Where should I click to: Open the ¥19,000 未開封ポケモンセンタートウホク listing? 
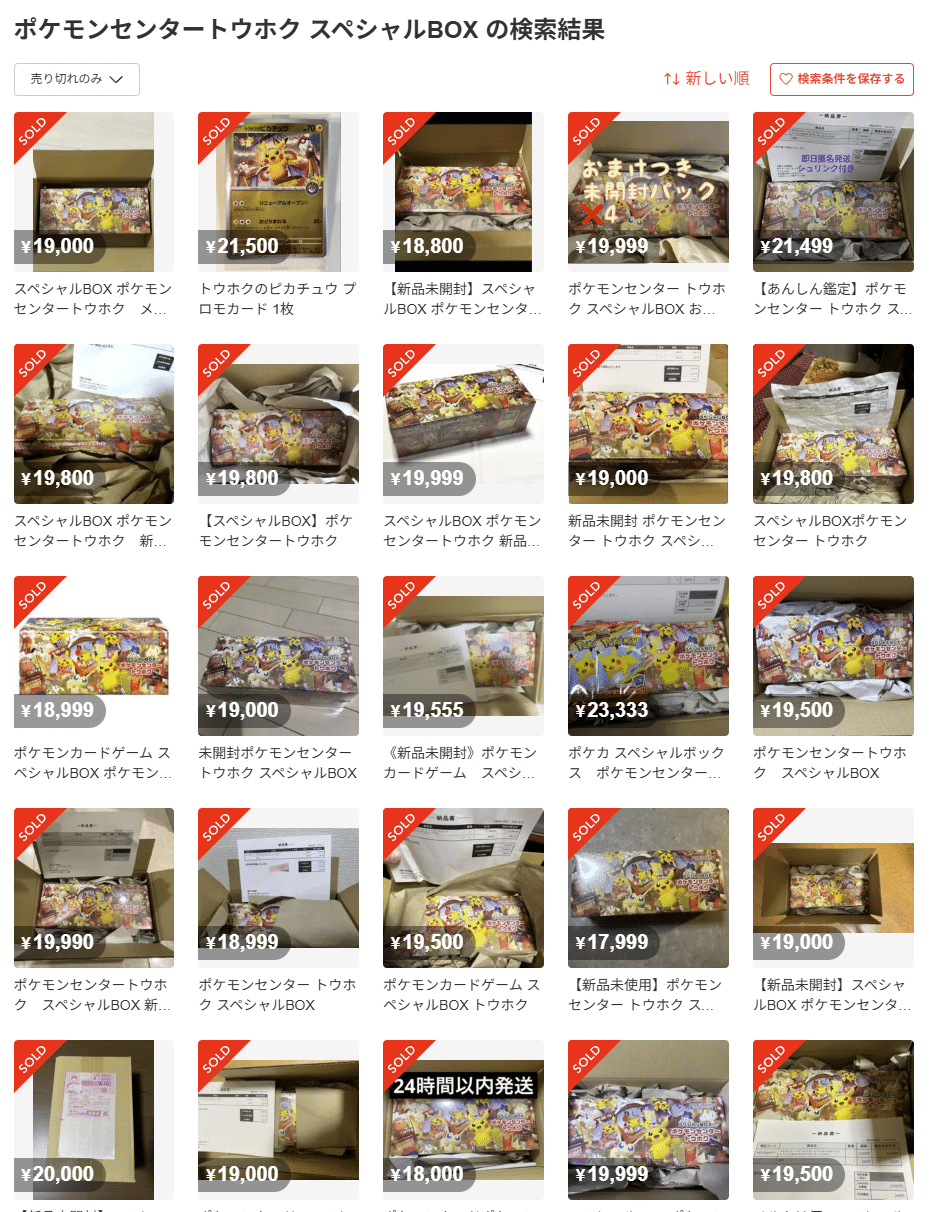[278, 656]
